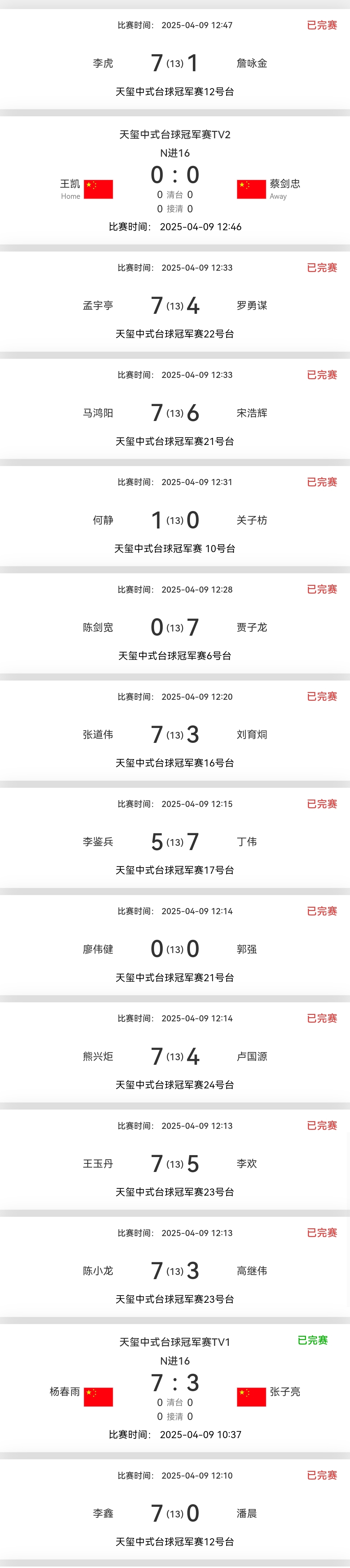Open the 杨春雨 vs 张子亮 TV1 match
This screenshot has width=350, height=1568.
[175, 1389]
